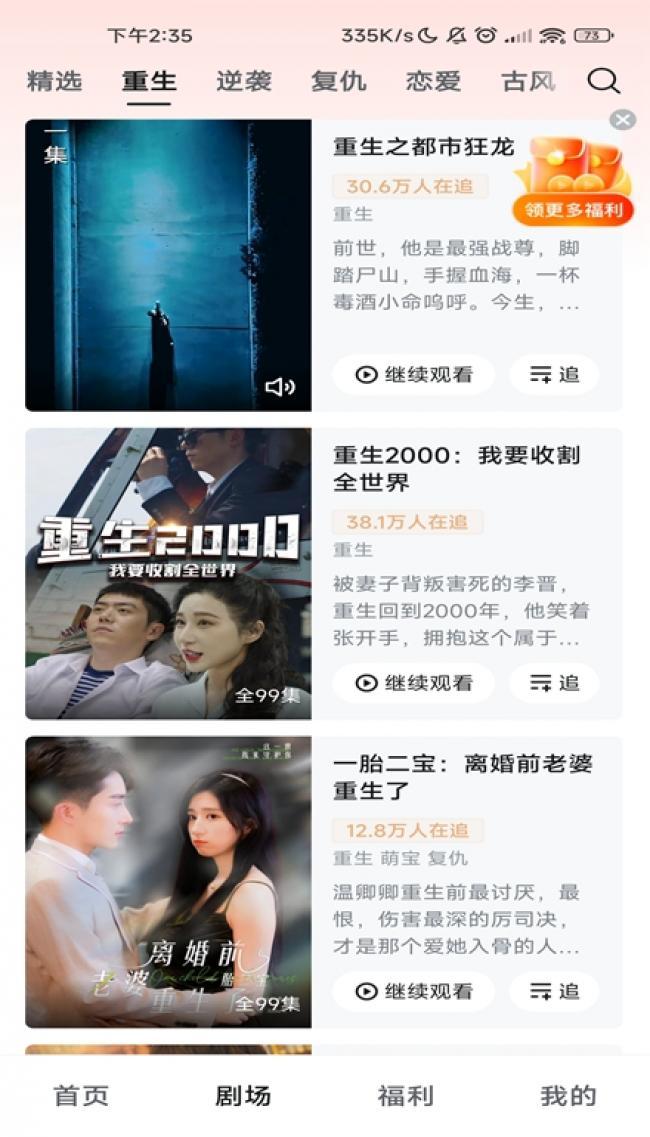Resume 一胎二宝：离婚前老婆重生了 with 继续观看

coord(414,991)
